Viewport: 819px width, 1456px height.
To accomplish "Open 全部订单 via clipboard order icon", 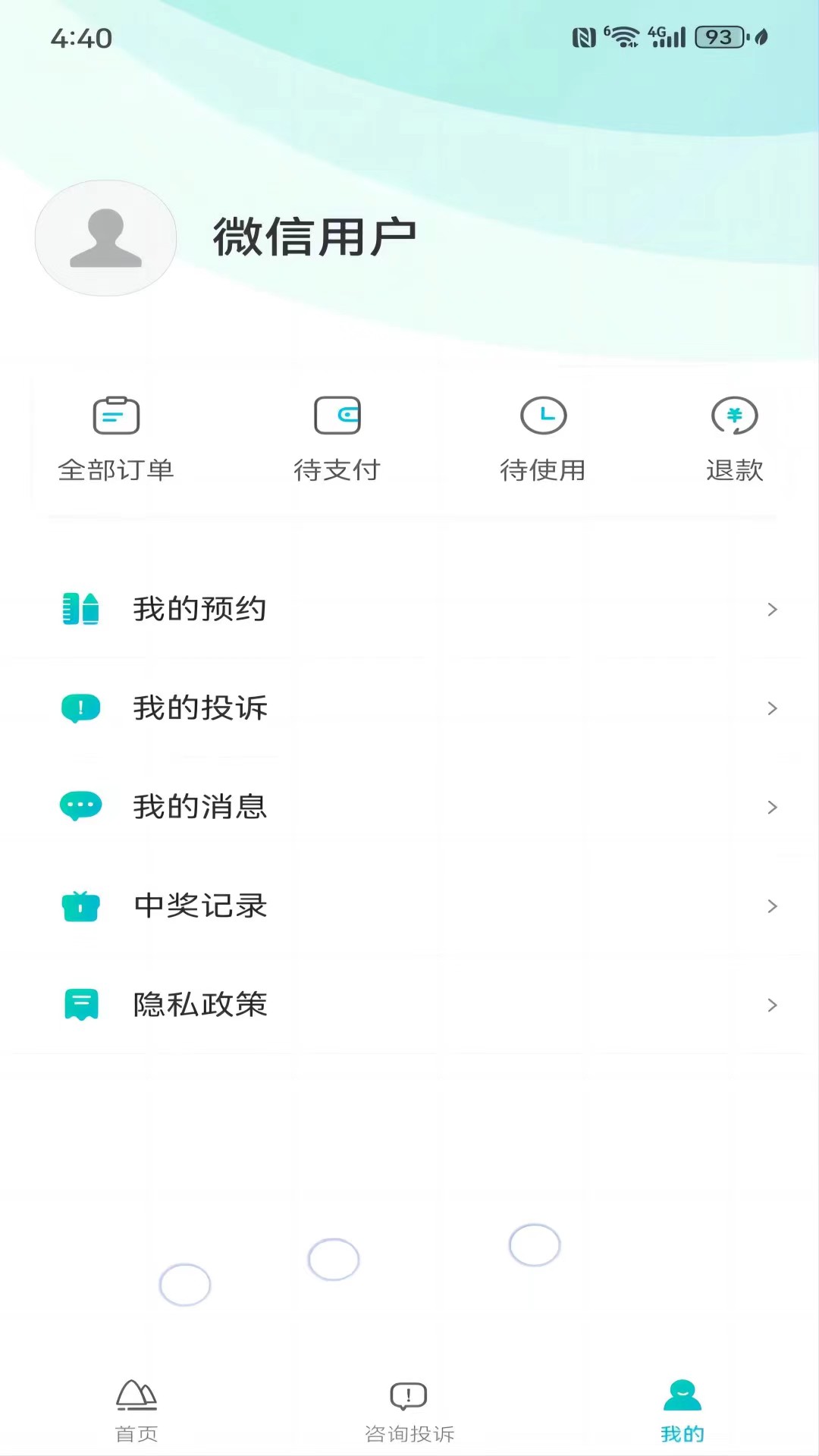I will [x=115, y=415].
